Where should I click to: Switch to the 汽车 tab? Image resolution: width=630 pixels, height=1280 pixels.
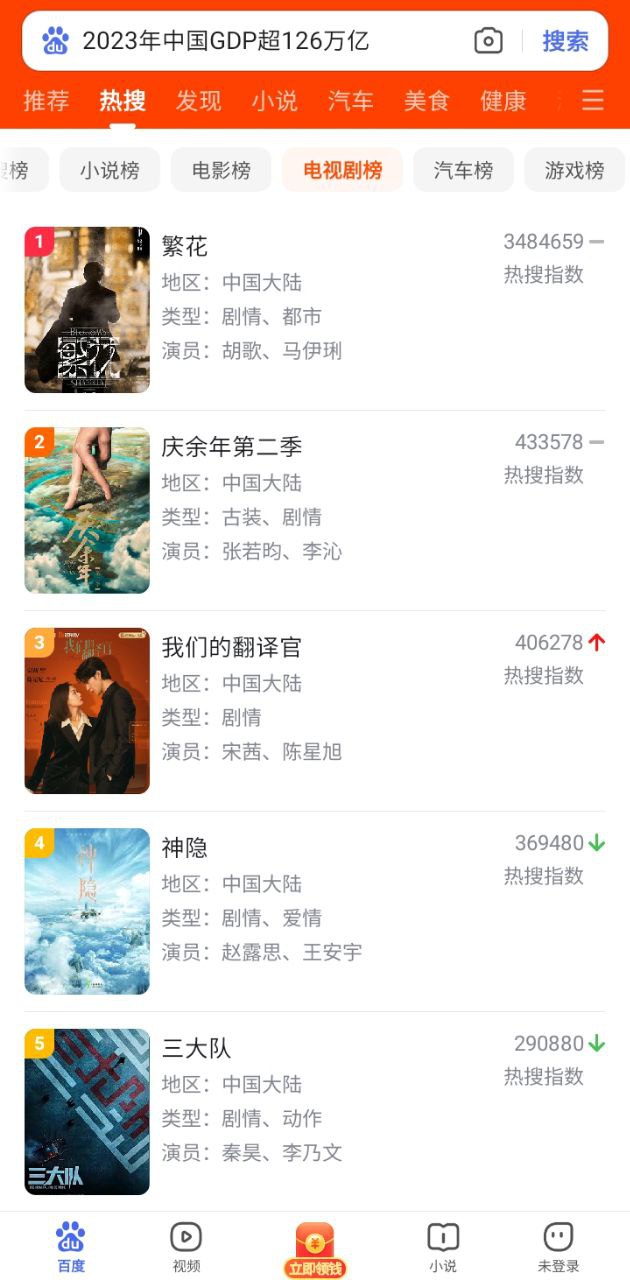(350, 101)
